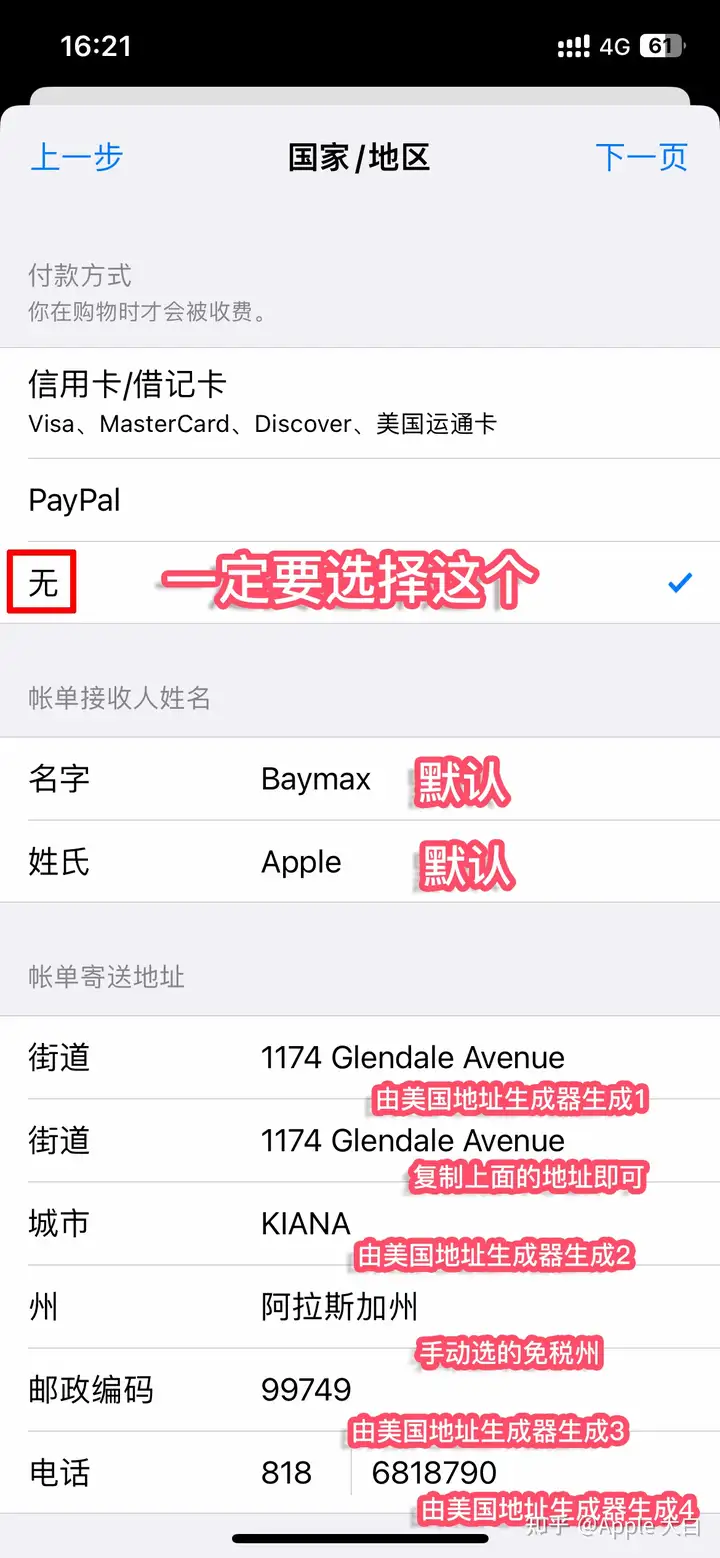Tap the home indicator bar at bottom

[x=360, y=1540]
